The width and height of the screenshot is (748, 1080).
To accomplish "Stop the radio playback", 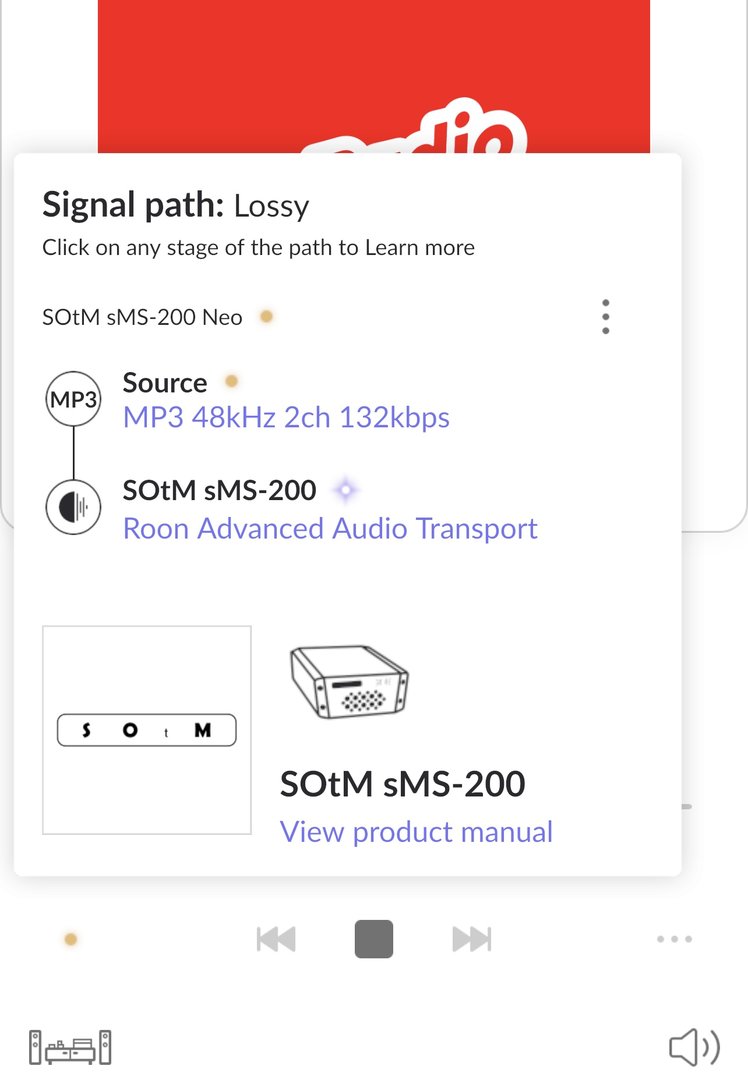I will point(373,939).
